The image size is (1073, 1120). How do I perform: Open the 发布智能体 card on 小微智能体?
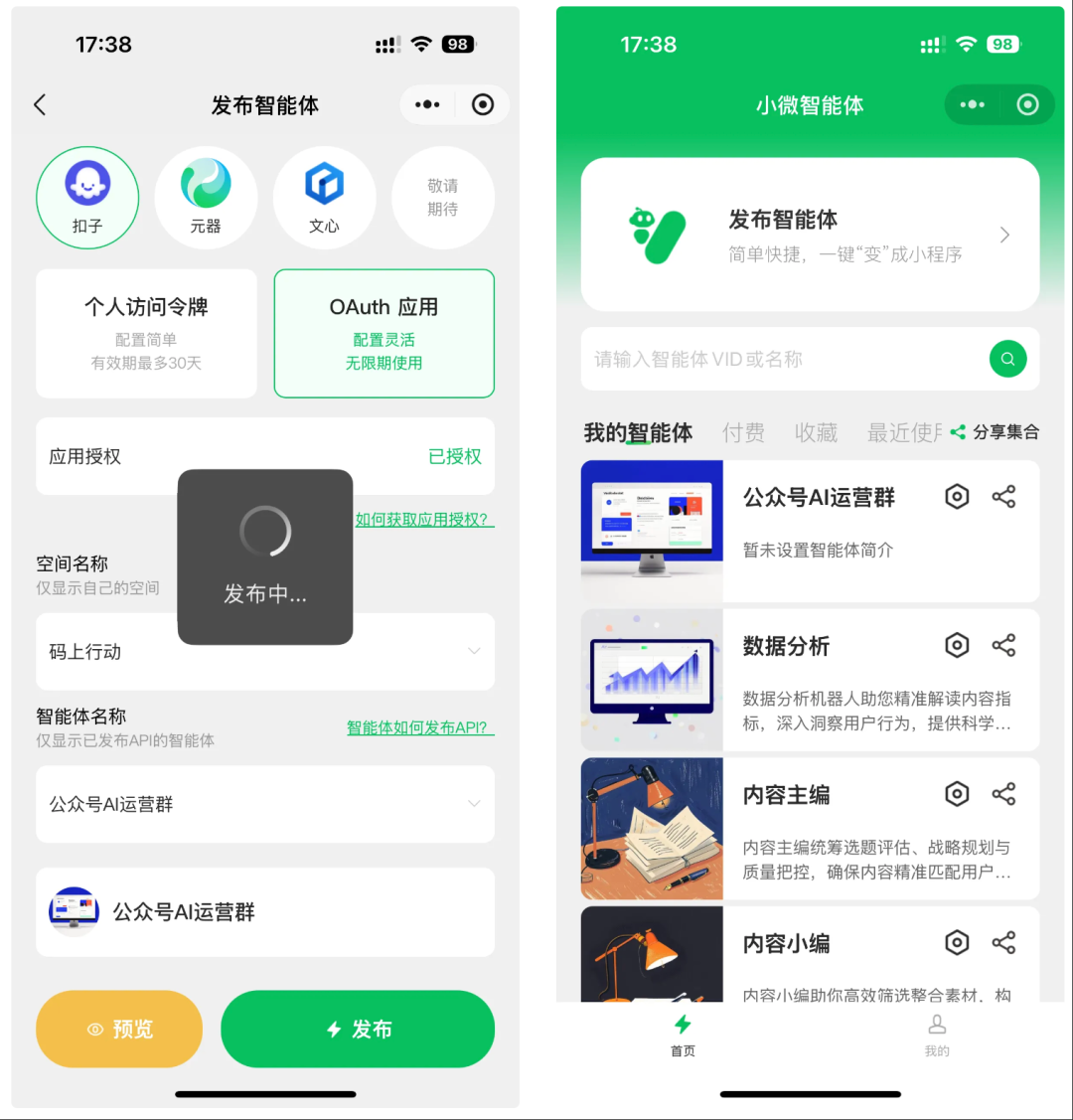coord(810,235)
